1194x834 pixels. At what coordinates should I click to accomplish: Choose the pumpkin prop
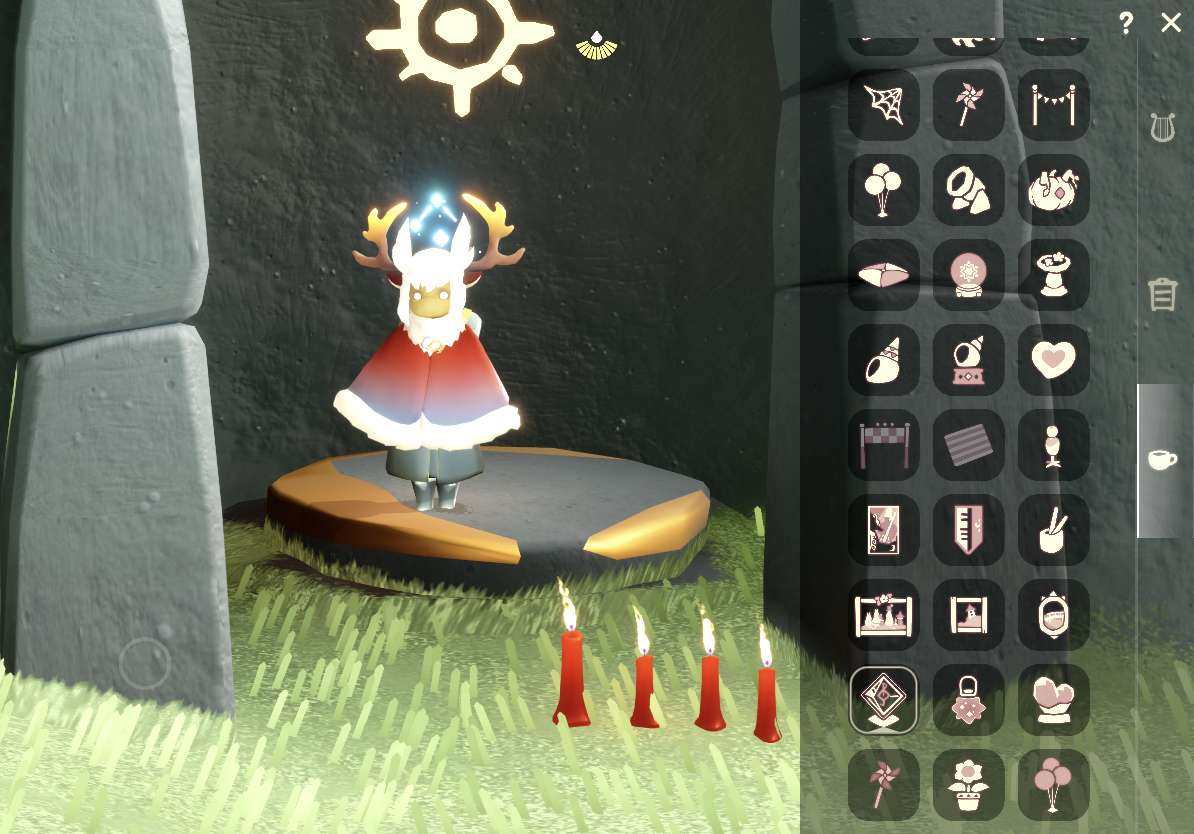click(1054, 190)
